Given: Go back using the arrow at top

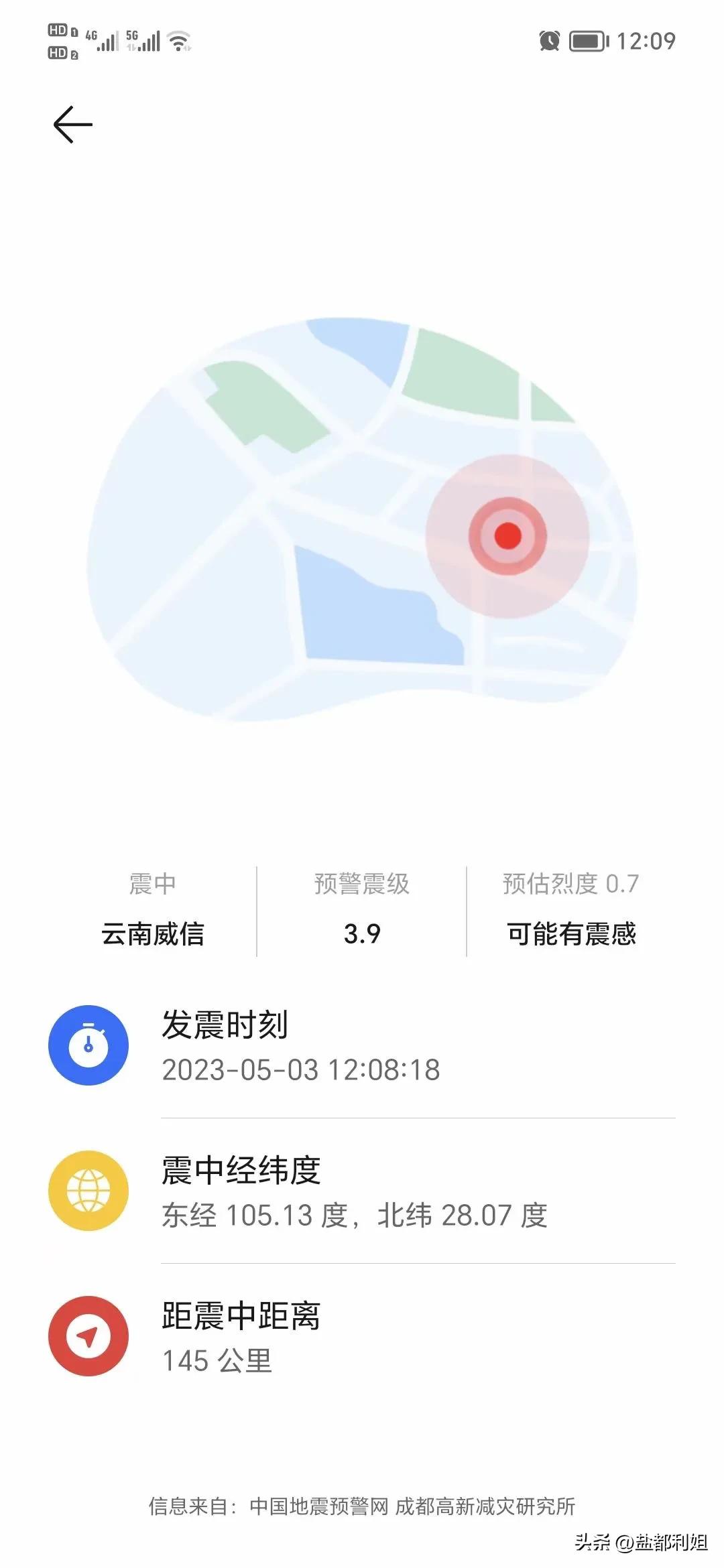Looking at the screenshot, I should [x=72, y=125].
